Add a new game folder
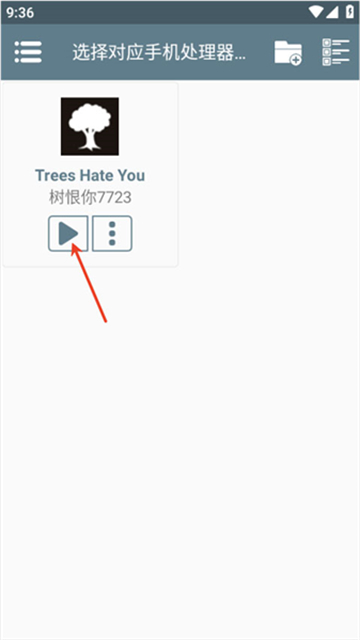This screenshot has width=360, height=640. [288, 53]
